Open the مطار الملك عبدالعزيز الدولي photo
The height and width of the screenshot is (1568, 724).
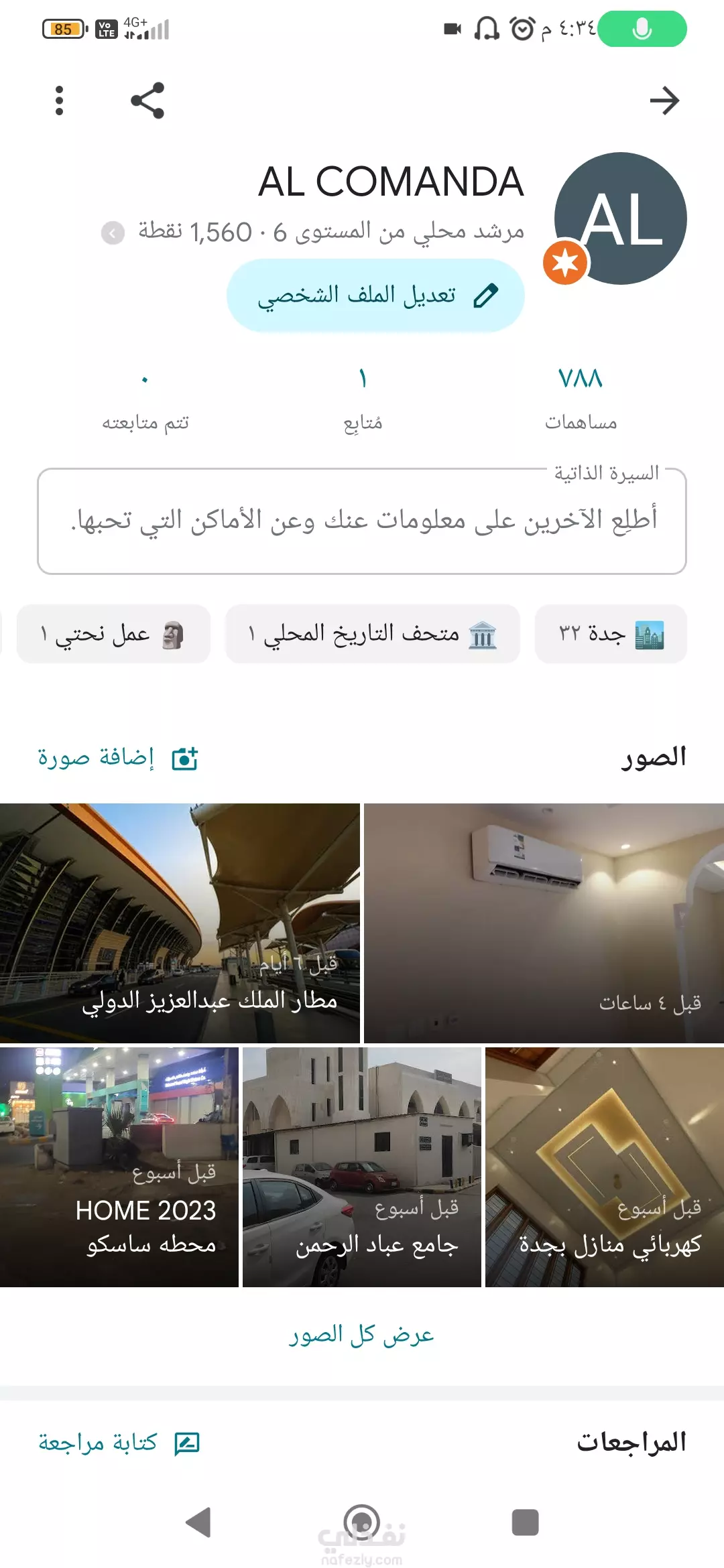pos(180,923)
